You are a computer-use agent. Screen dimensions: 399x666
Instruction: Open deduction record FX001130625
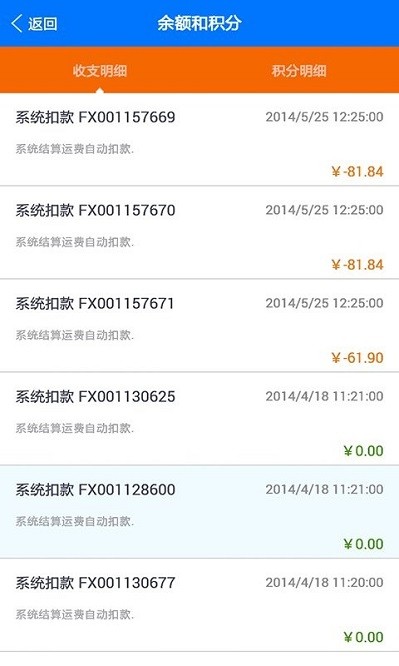click(x=199, y=419)
